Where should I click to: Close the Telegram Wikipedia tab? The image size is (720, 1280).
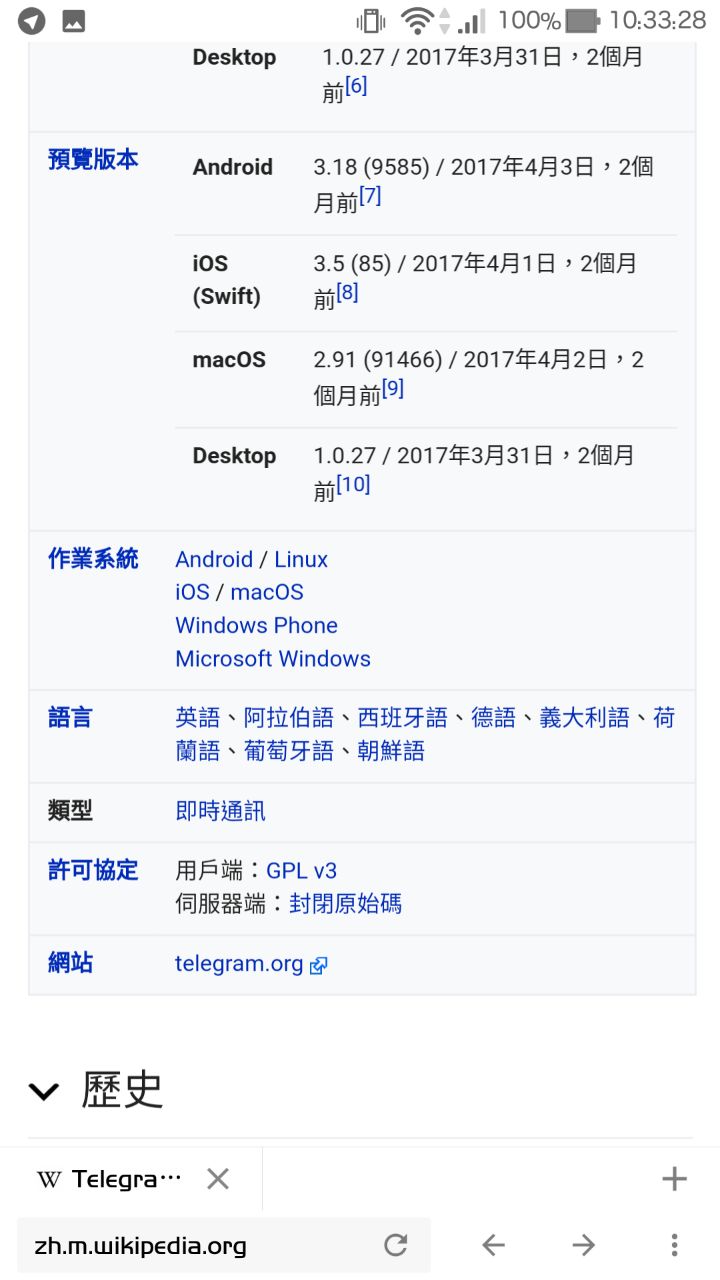click(x=218, y=1179)
